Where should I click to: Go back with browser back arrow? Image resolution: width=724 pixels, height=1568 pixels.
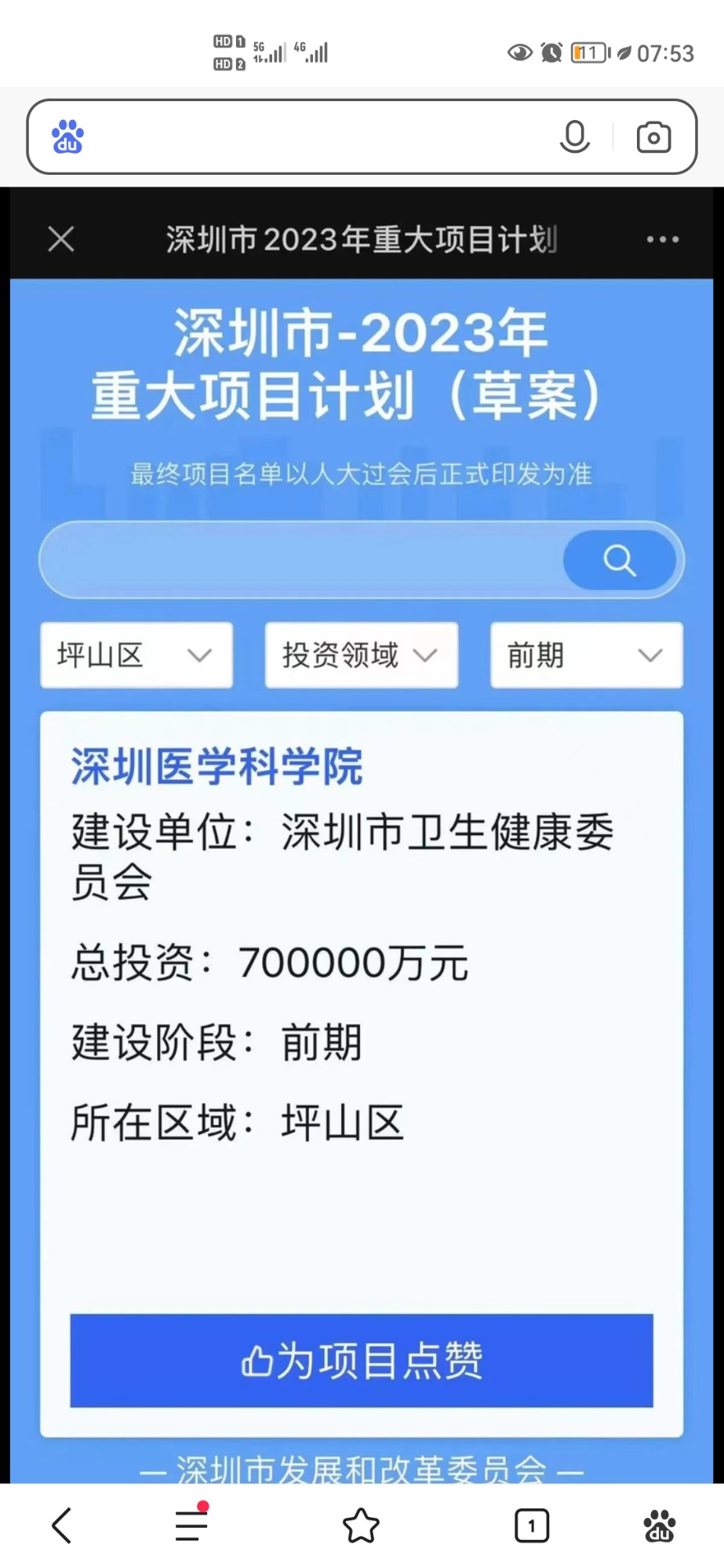pyautogui.click(x=62, y=1525)
